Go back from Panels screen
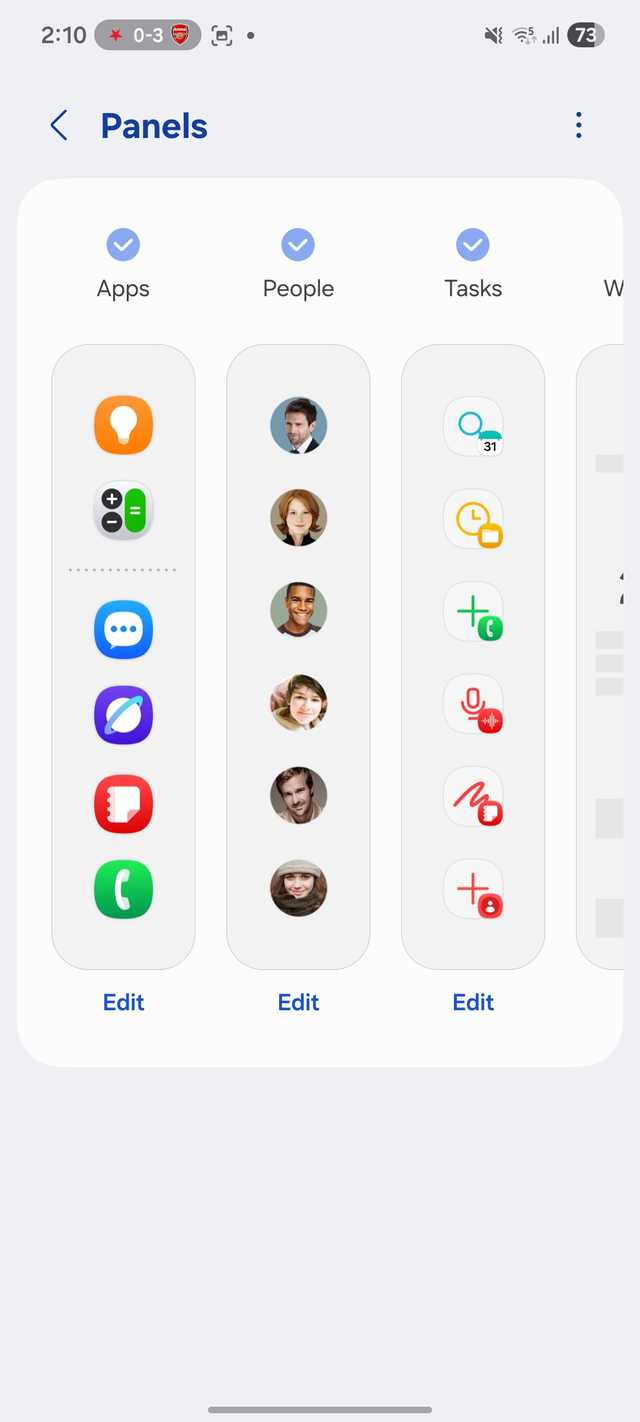This screenshot has height=1422, width=640. pyautogui.click(x=59, y=126)
